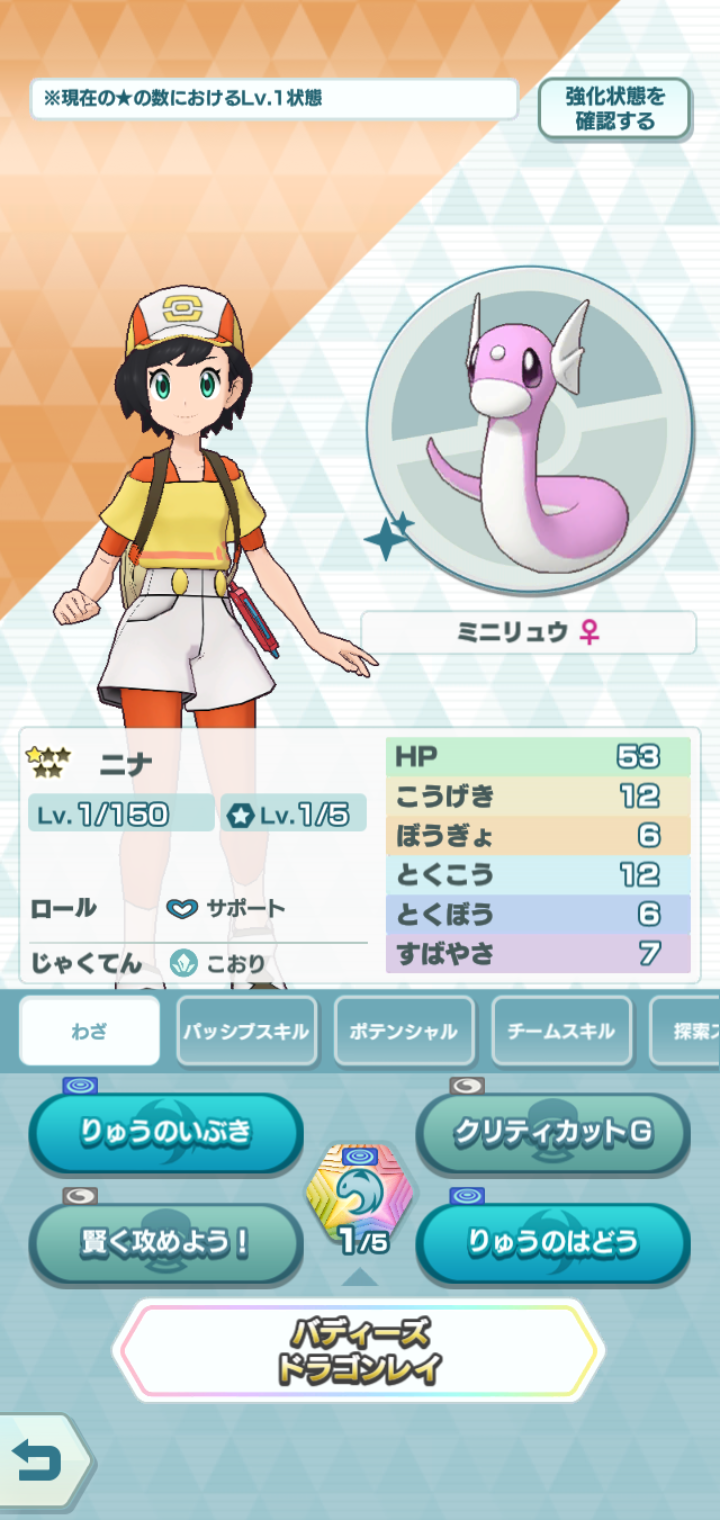Viewport: 720px width, 1520px height.
Task: Tap the 強化状態を確認する button
Action: (x=614, y=108)
